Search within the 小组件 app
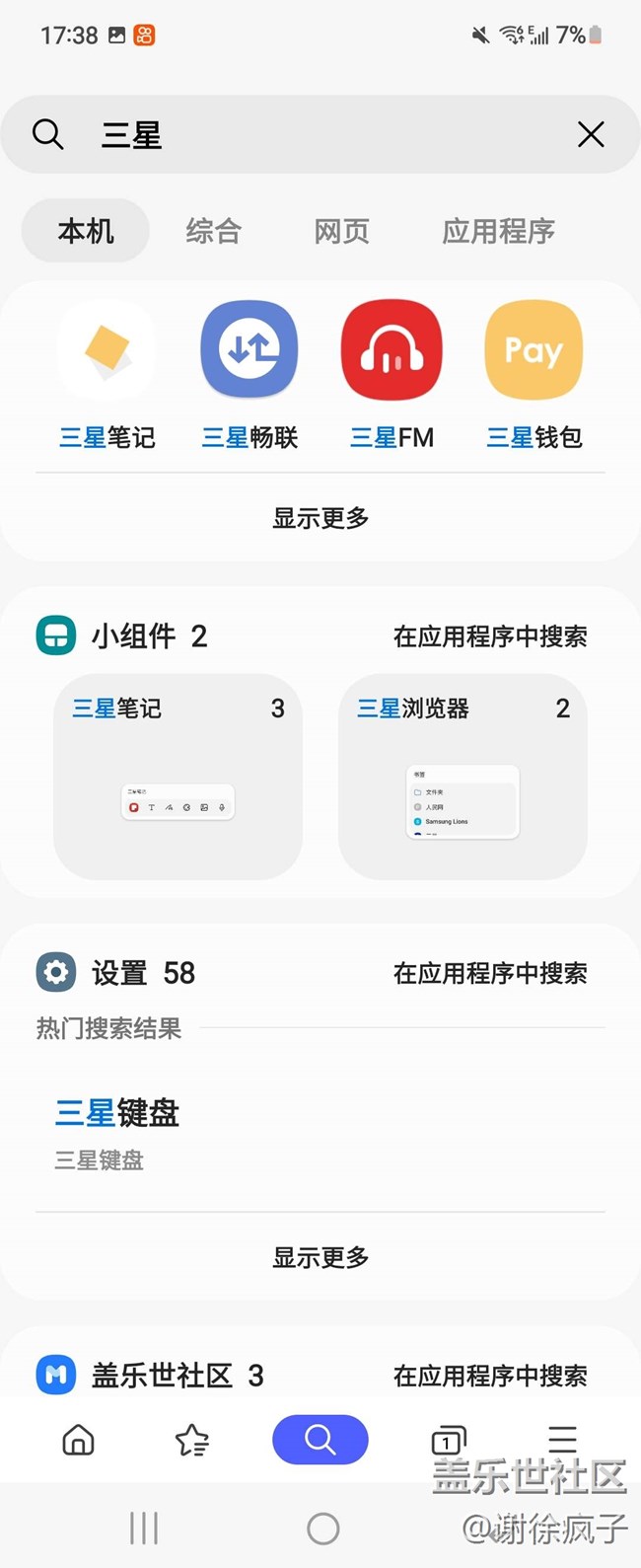The image size is (641, 1568). [x=490, y=636]
